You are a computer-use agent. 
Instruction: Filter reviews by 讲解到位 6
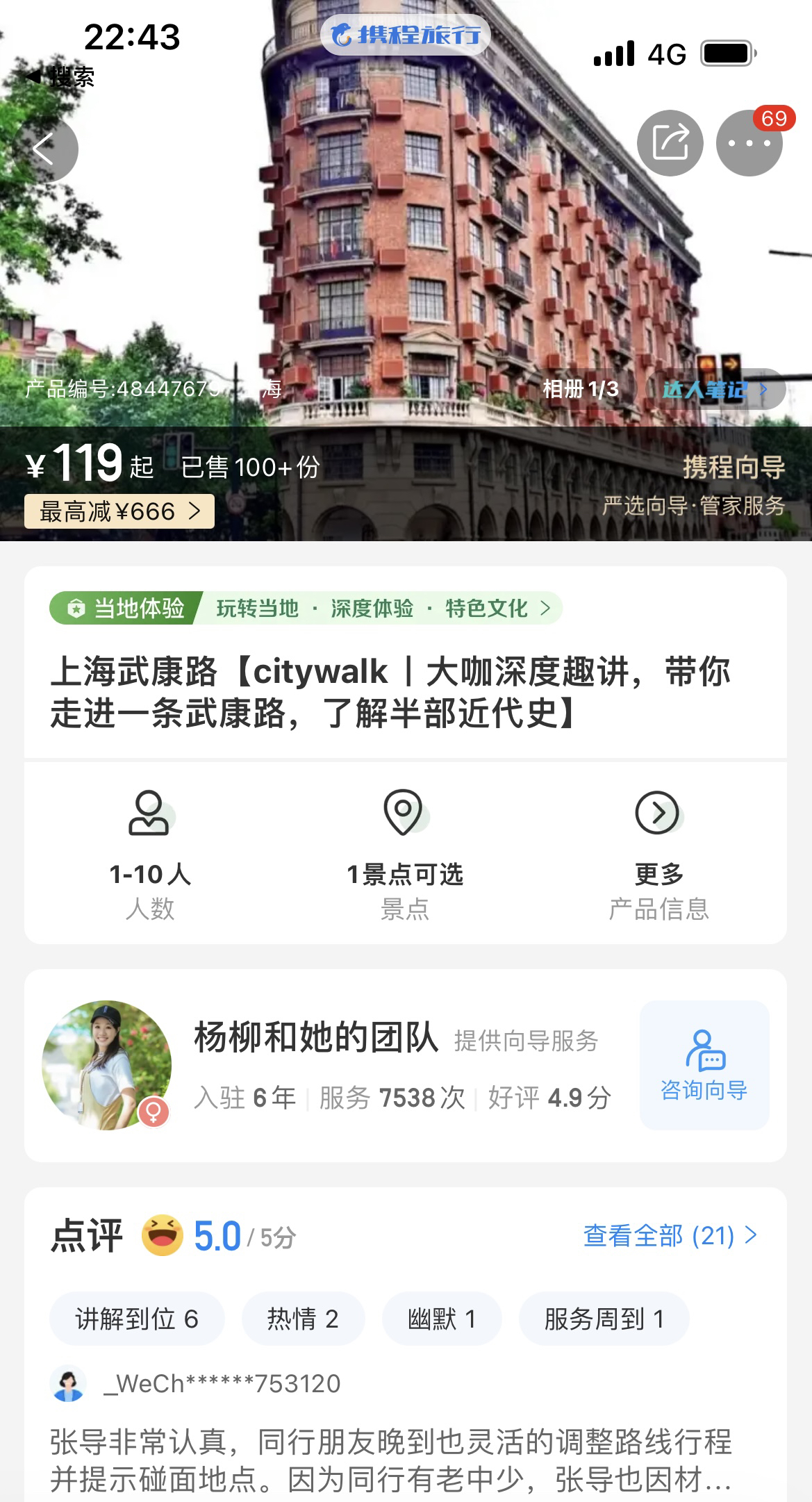137,1319
